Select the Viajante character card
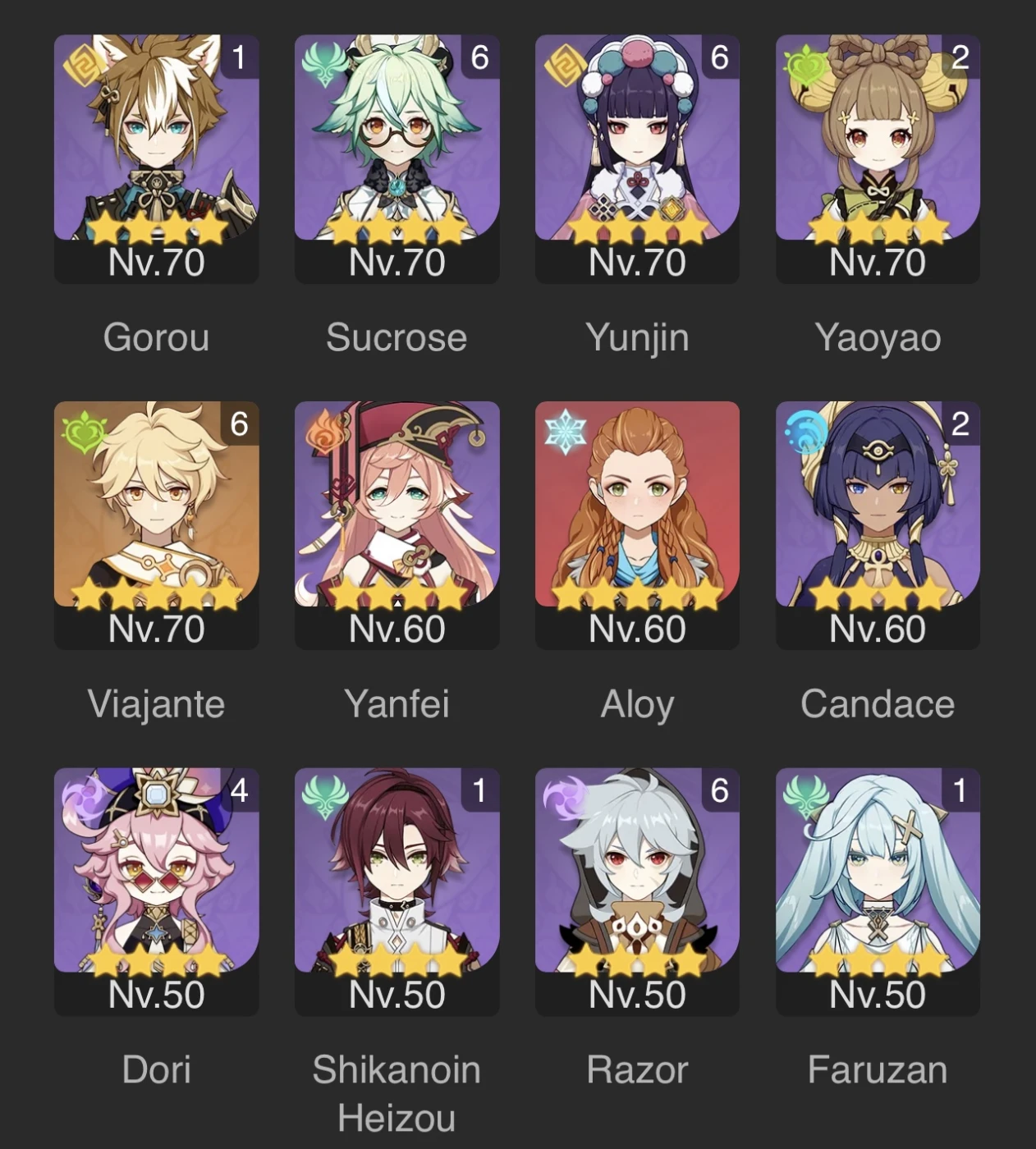The width and height of the screenshot is (1036, 1149). tap(156, 515)
